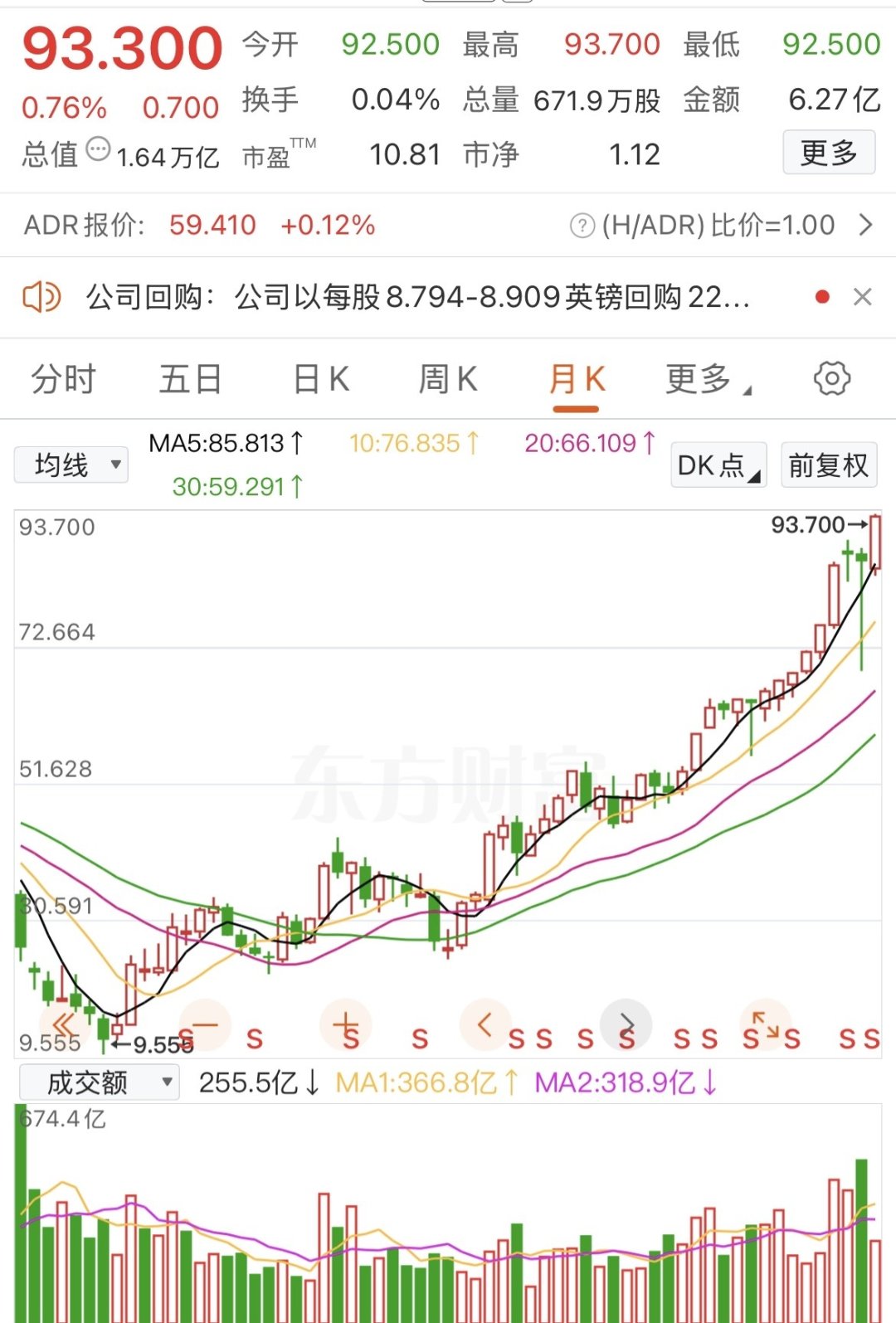Toggle 前复权 price adjustment mode

[828, 465]
